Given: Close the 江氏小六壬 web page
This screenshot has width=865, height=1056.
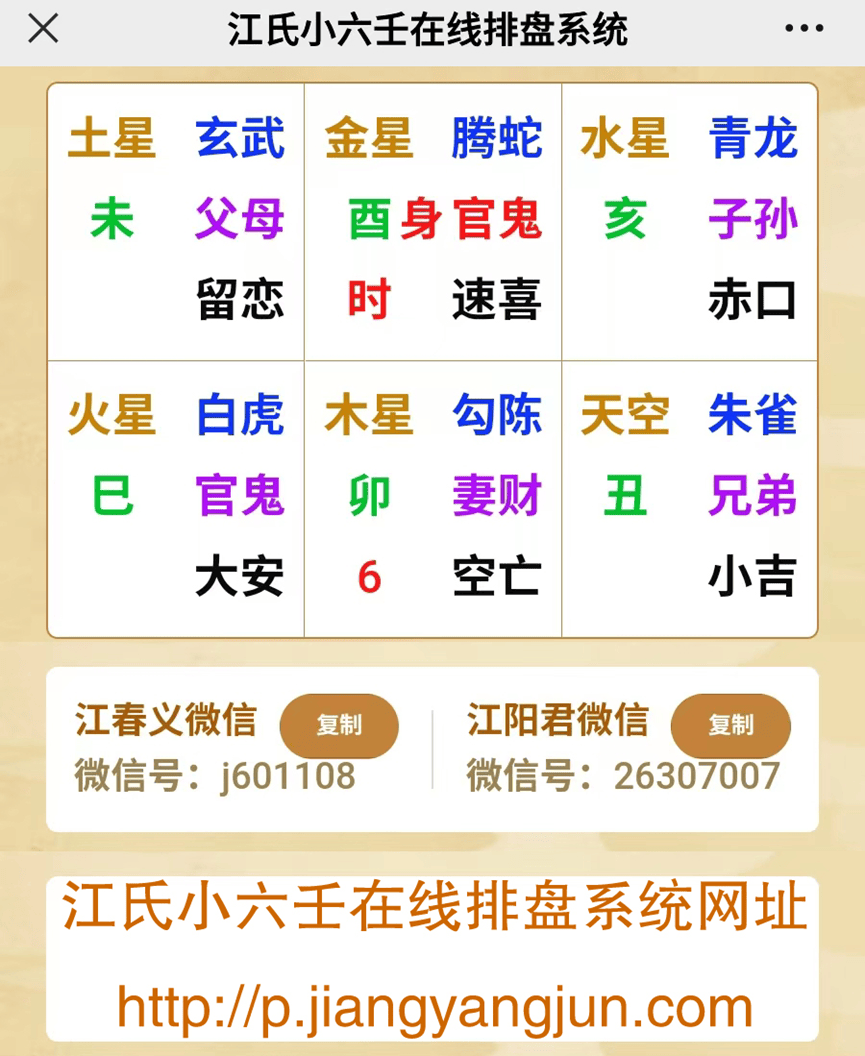Looking at the screenshot, I should pos(43,29).
